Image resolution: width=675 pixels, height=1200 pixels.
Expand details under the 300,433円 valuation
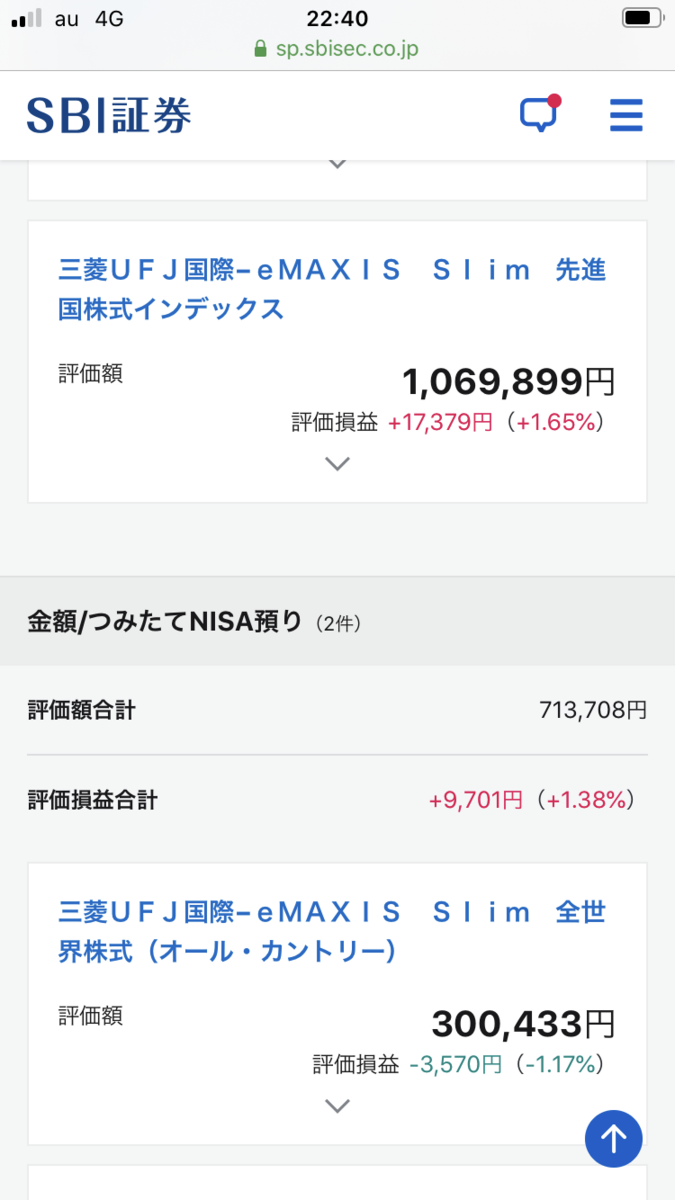pos(338,1106)
